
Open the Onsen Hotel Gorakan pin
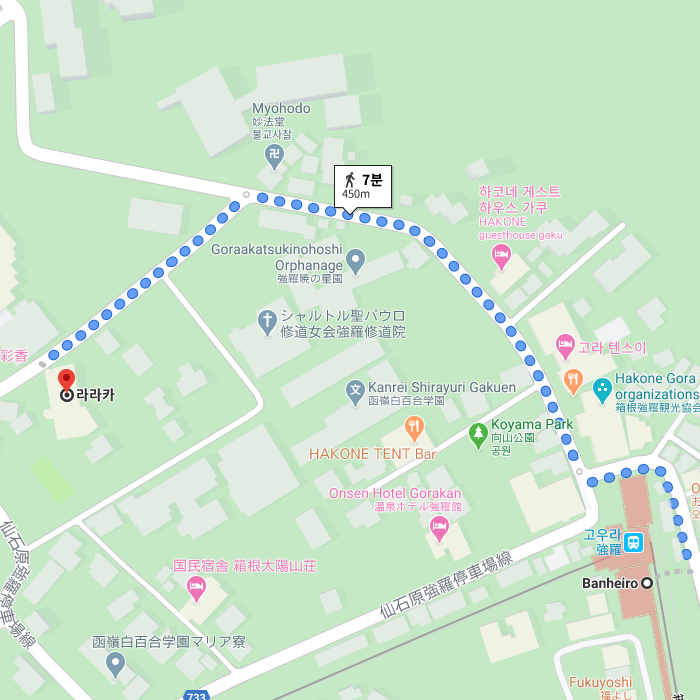point(439,525)
